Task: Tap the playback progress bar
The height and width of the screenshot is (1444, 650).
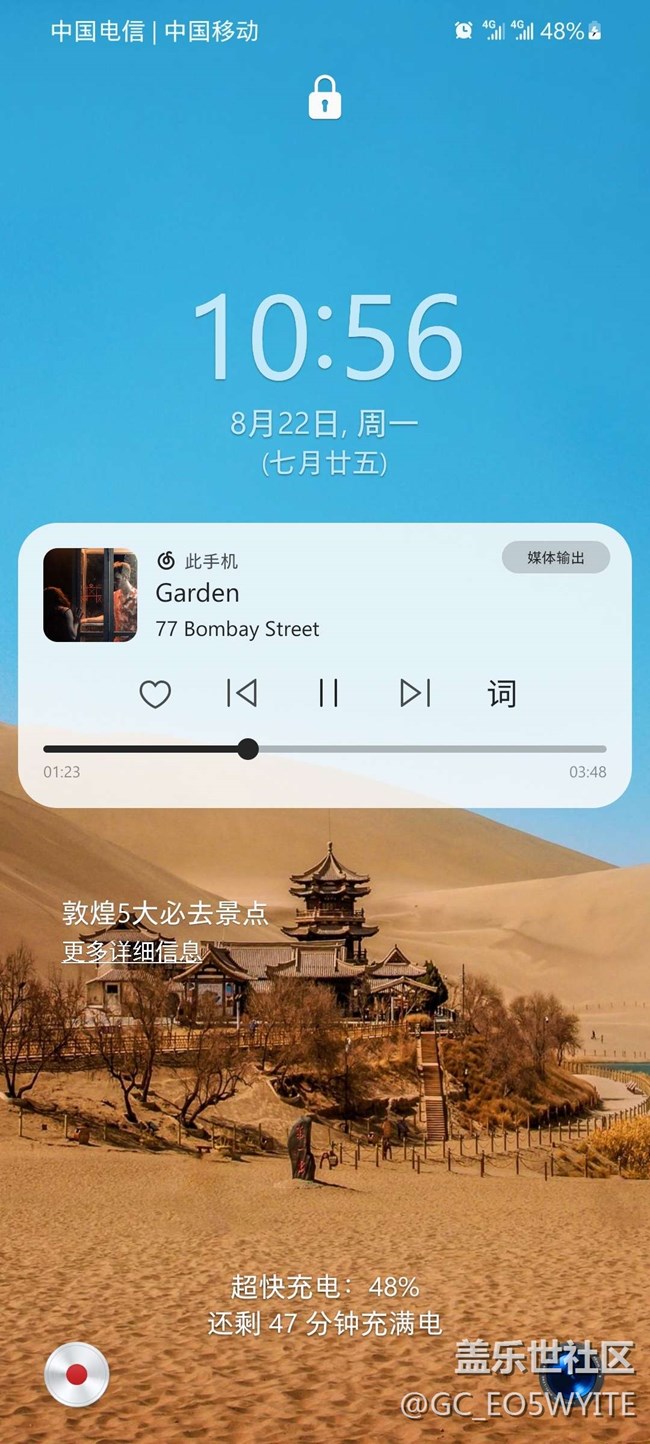Action: click(400, 749)
